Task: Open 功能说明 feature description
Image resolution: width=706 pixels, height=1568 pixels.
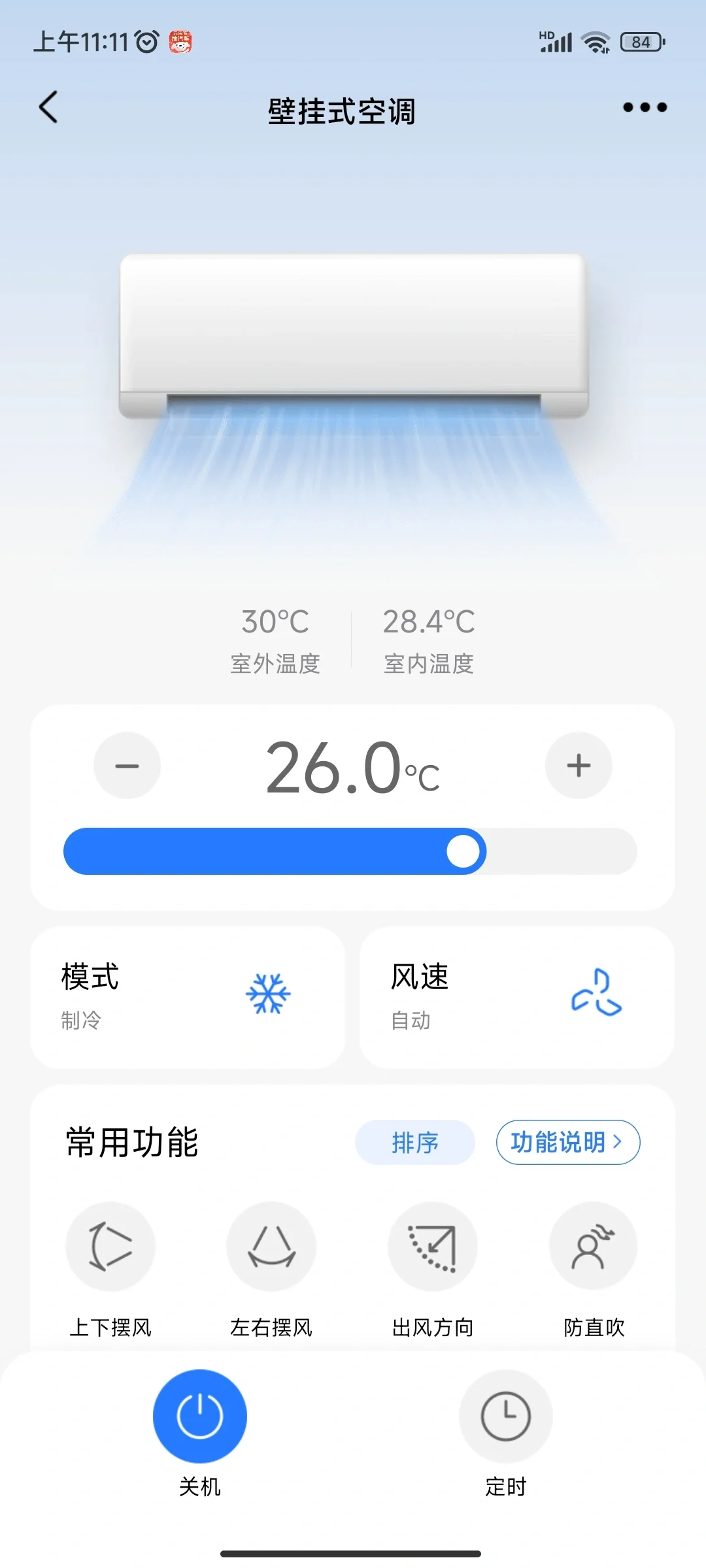Action: (x=567, y=1143)
